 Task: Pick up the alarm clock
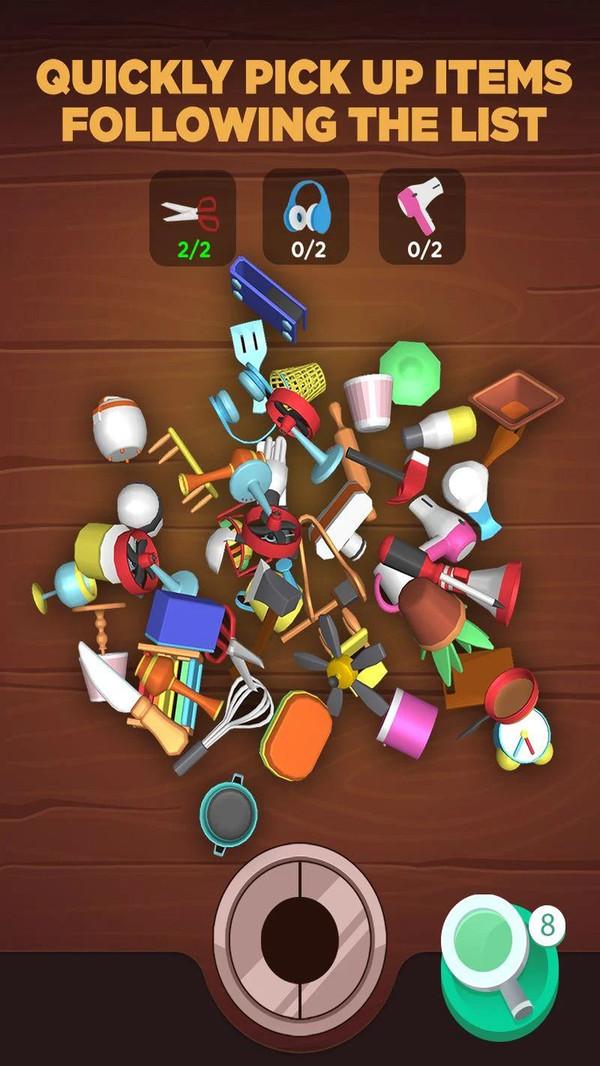[525, 738]
